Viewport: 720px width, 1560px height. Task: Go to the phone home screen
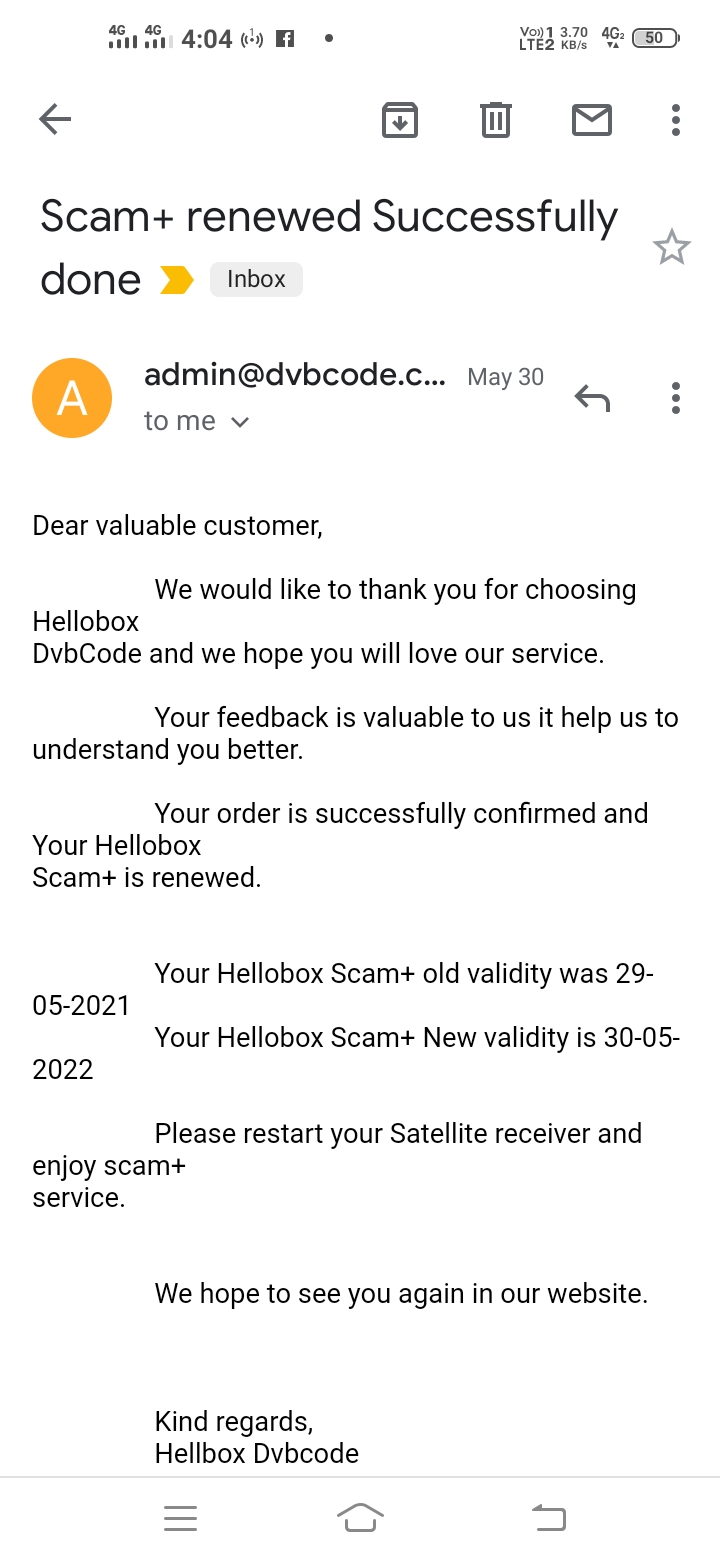(360, 1518)
